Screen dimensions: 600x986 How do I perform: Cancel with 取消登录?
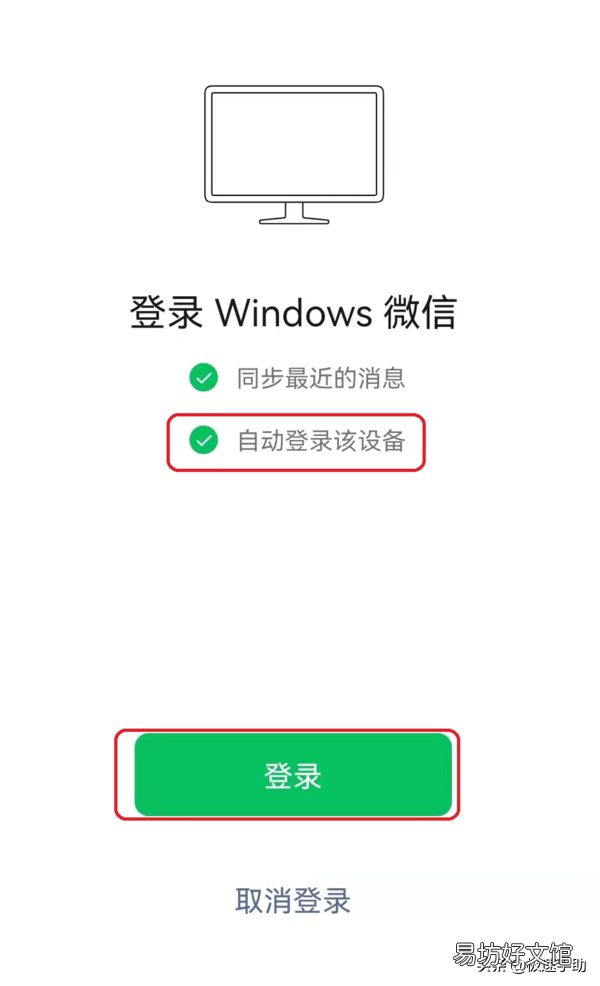coord(292,900)
